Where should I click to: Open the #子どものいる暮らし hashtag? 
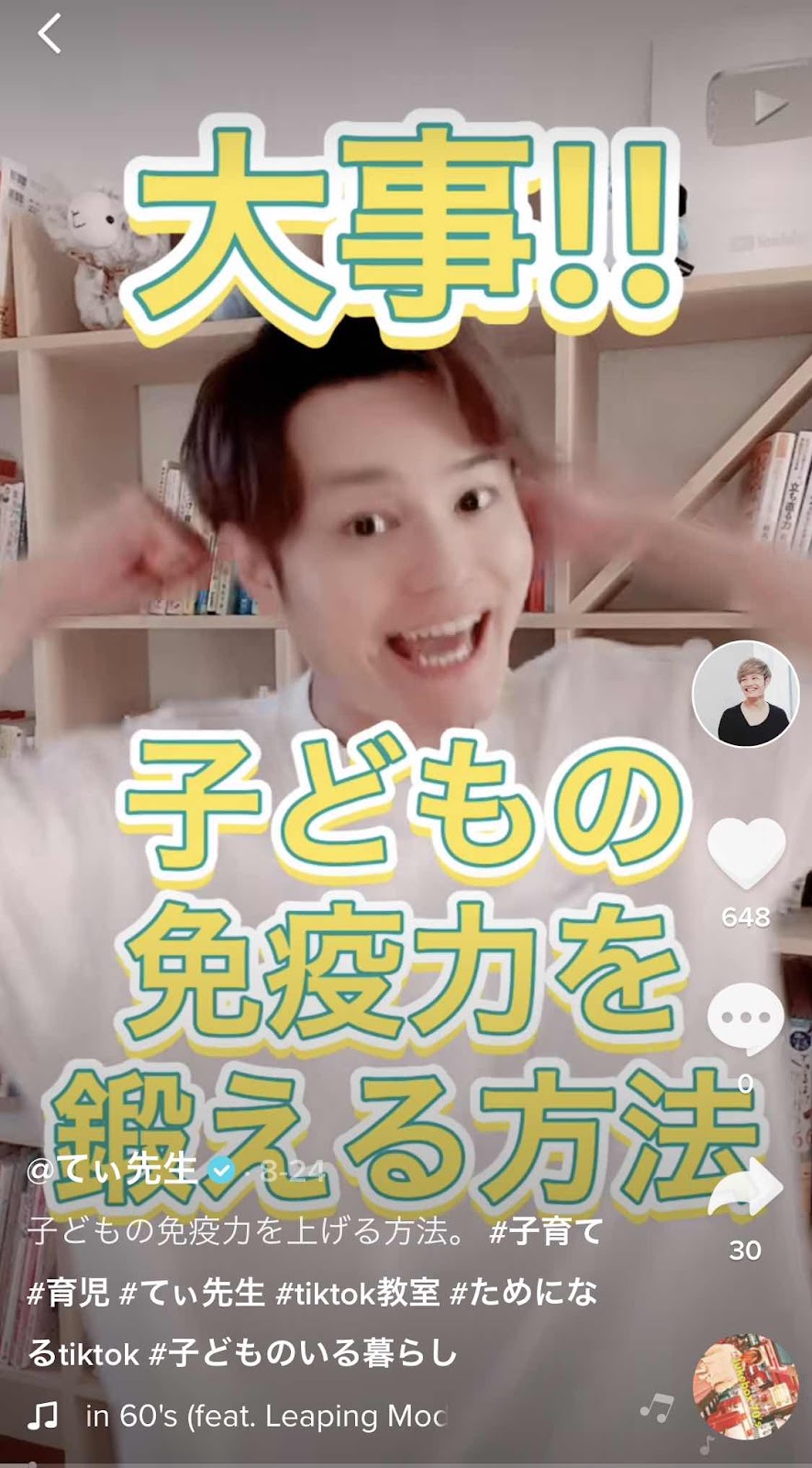pos(303,1352)
